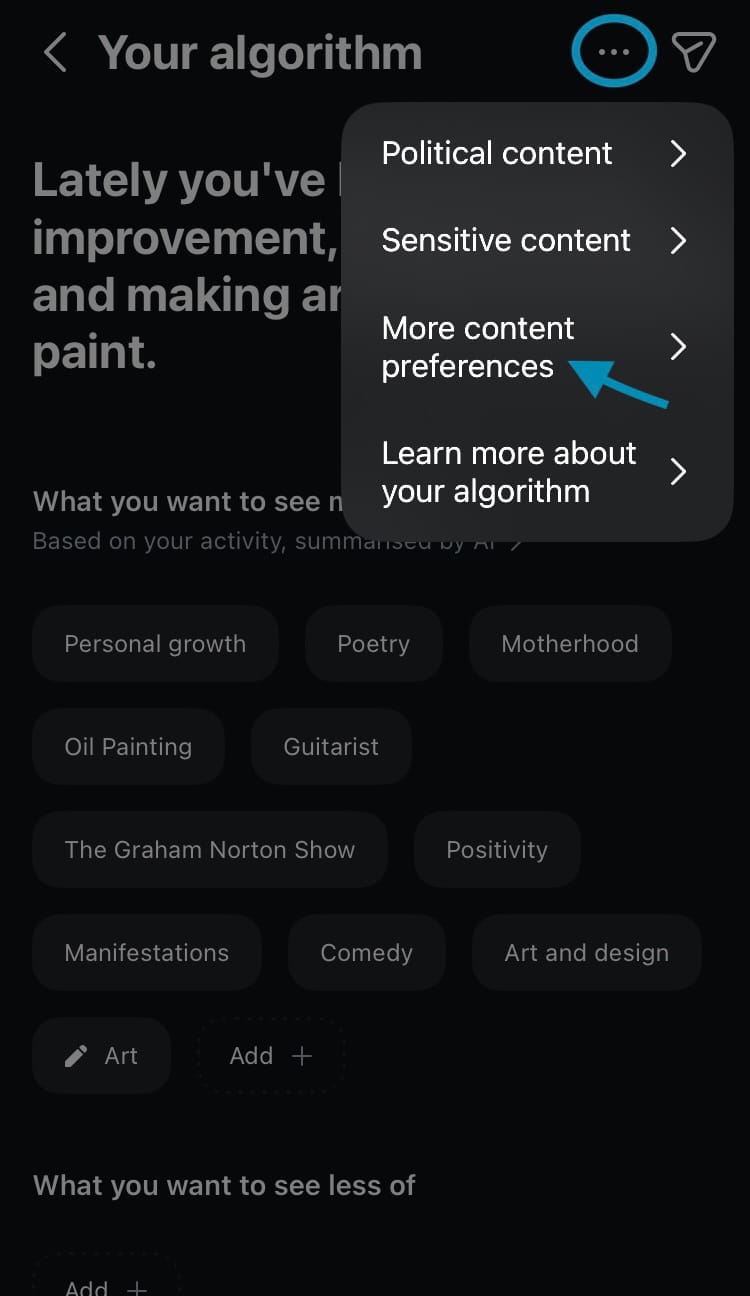Open Sensitive content settings

click(535, 240)
